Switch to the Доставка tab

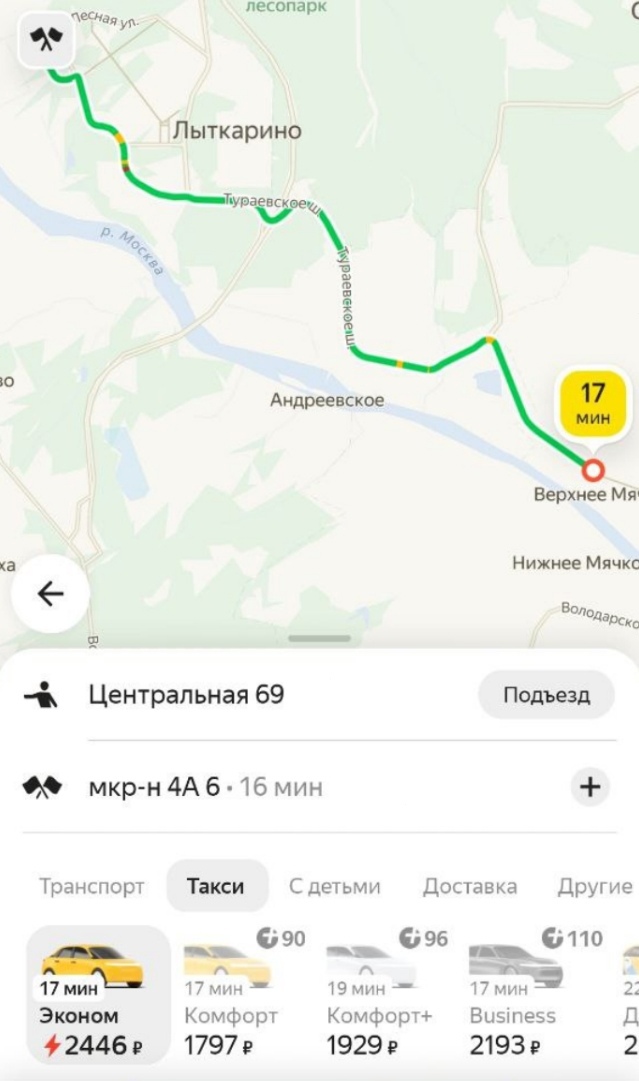[x=470, y=886]
